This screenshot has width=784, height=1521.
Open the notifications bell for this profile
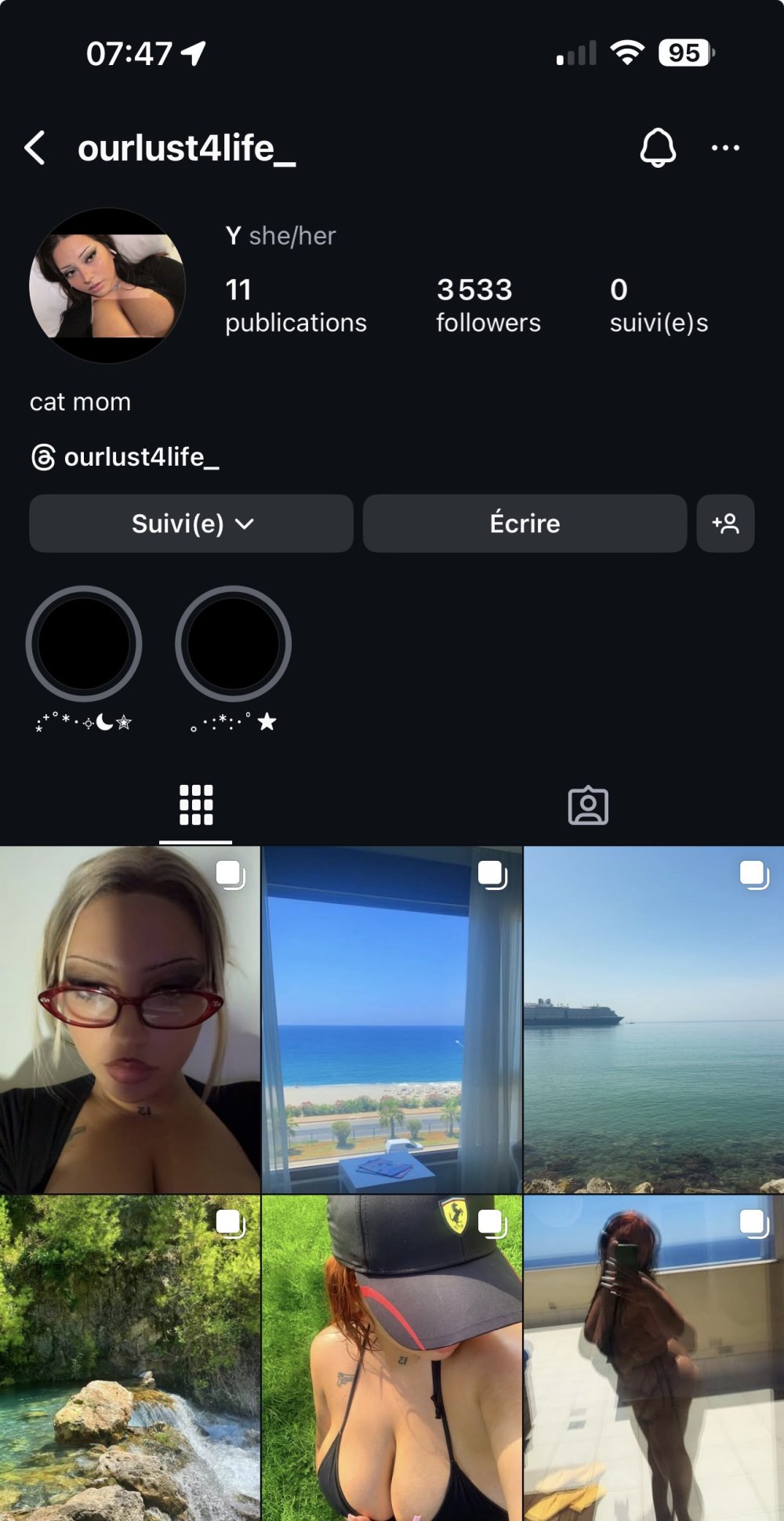pos(658,147)
